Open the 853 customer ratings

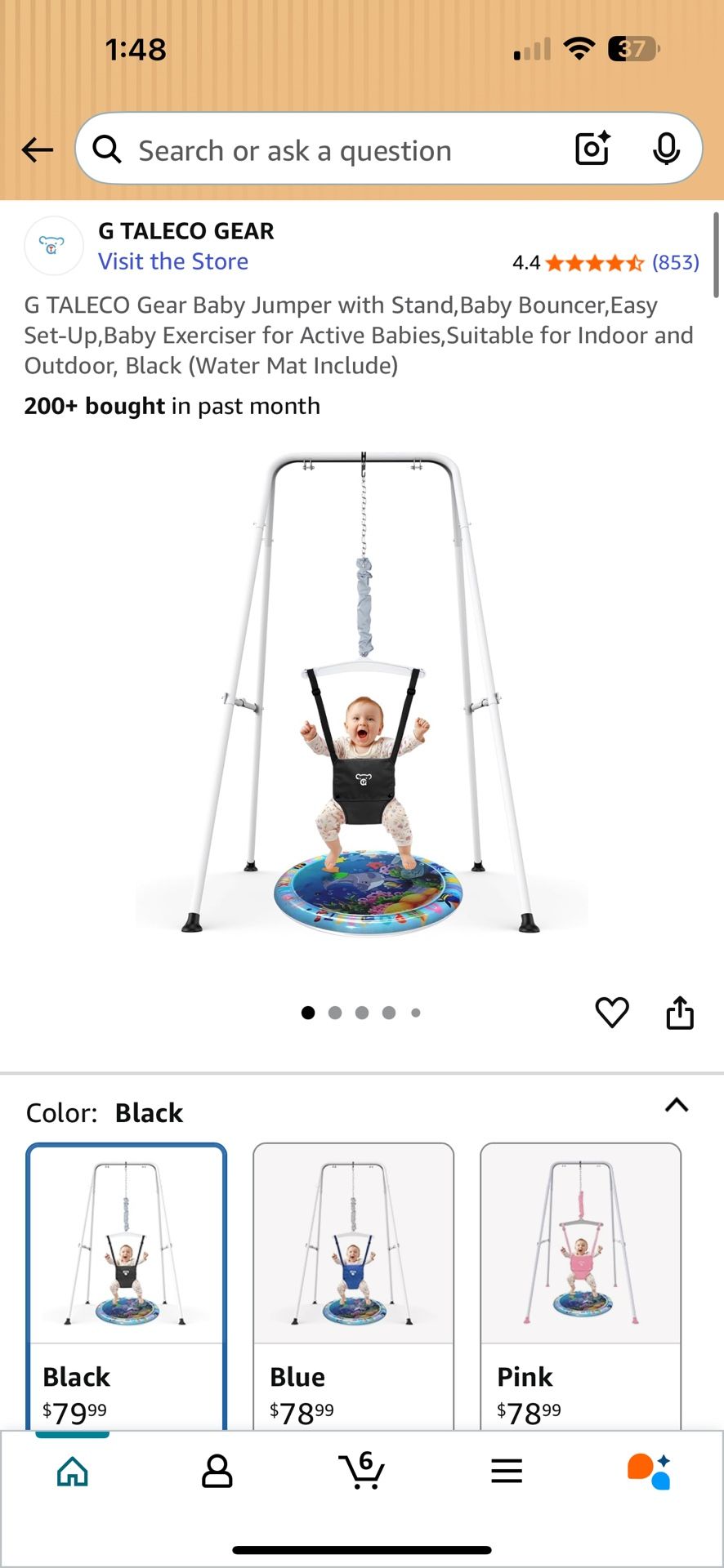click(675, 262)
